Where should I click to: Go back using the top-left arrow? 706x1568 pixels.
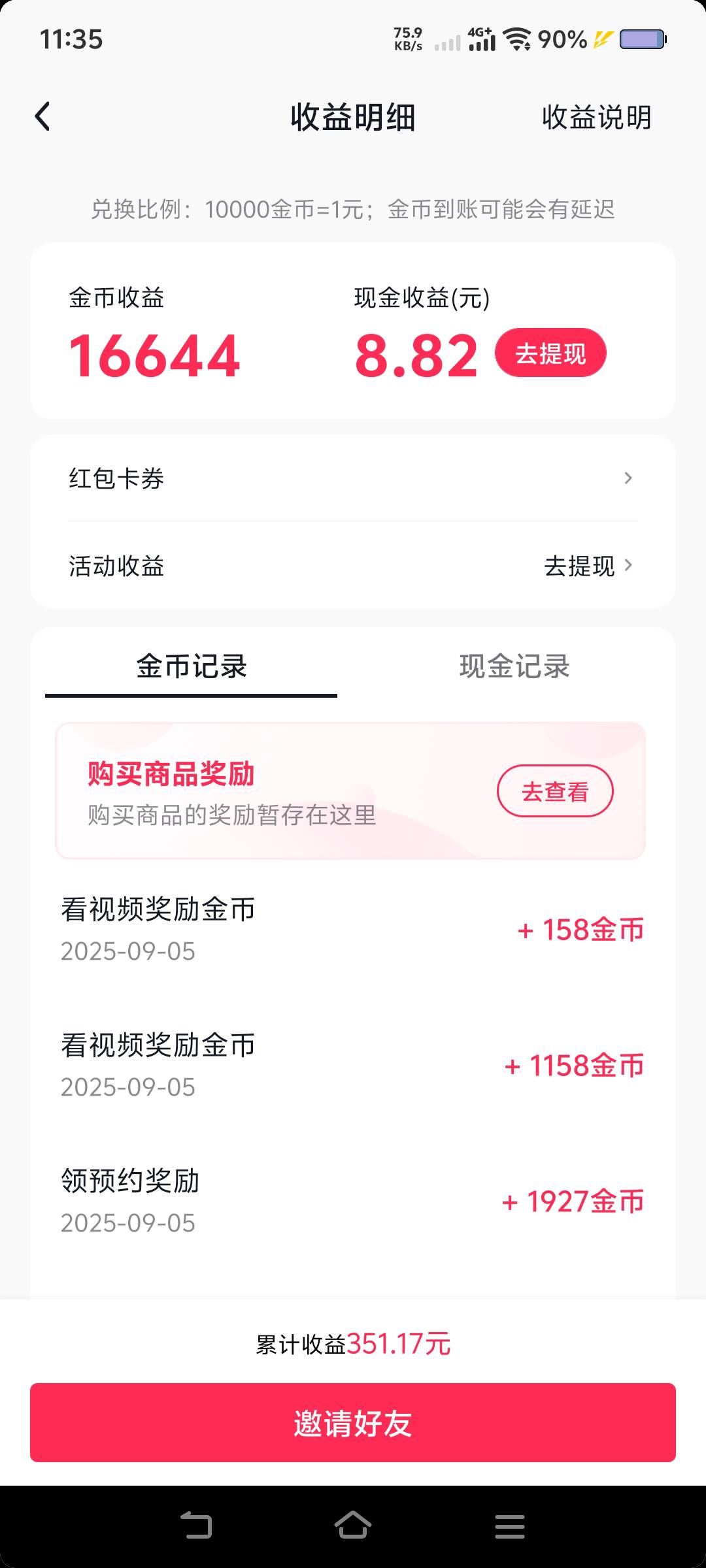(42, 118)
